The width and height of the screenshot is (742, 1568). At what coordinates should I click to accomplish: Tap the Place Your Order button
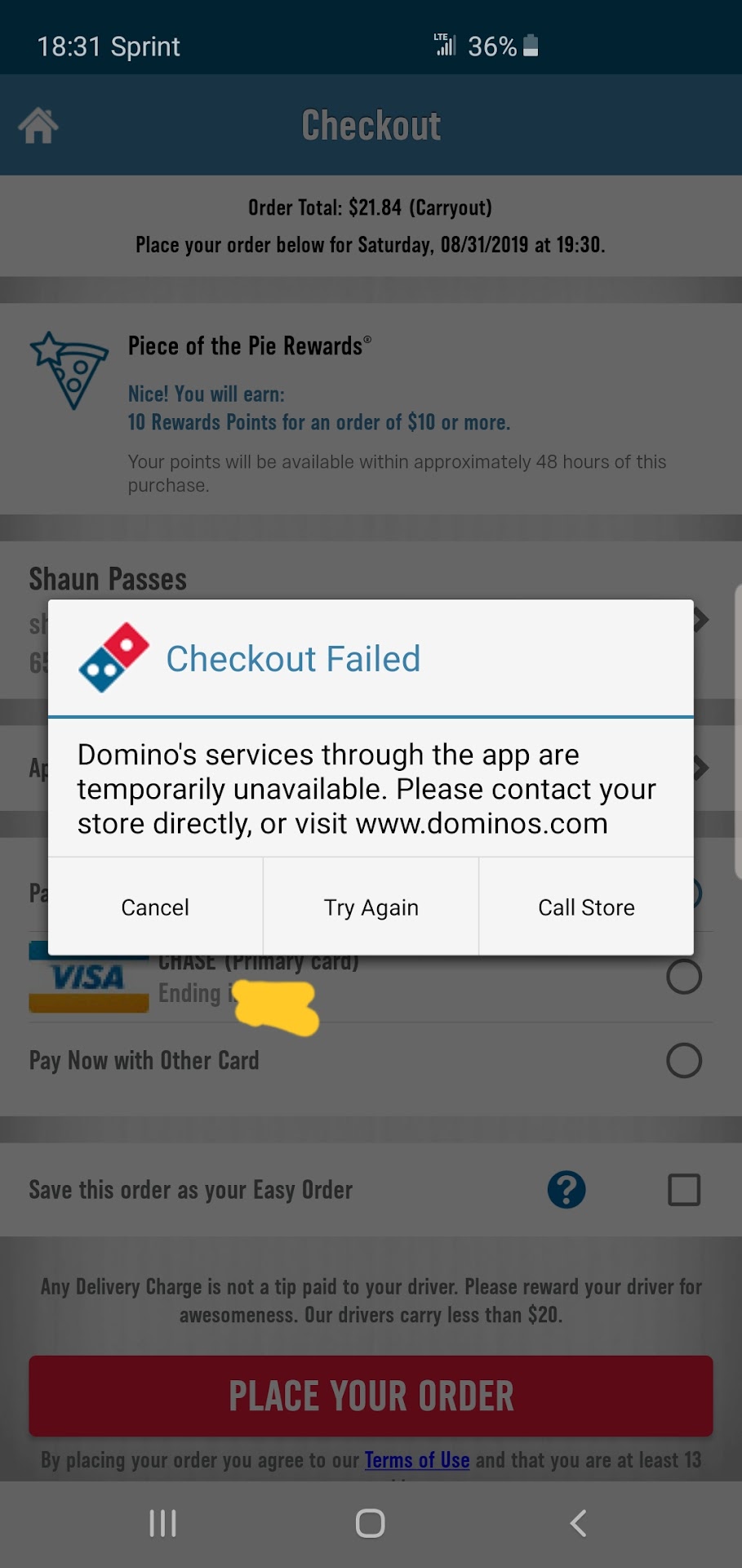point(371,1396)
